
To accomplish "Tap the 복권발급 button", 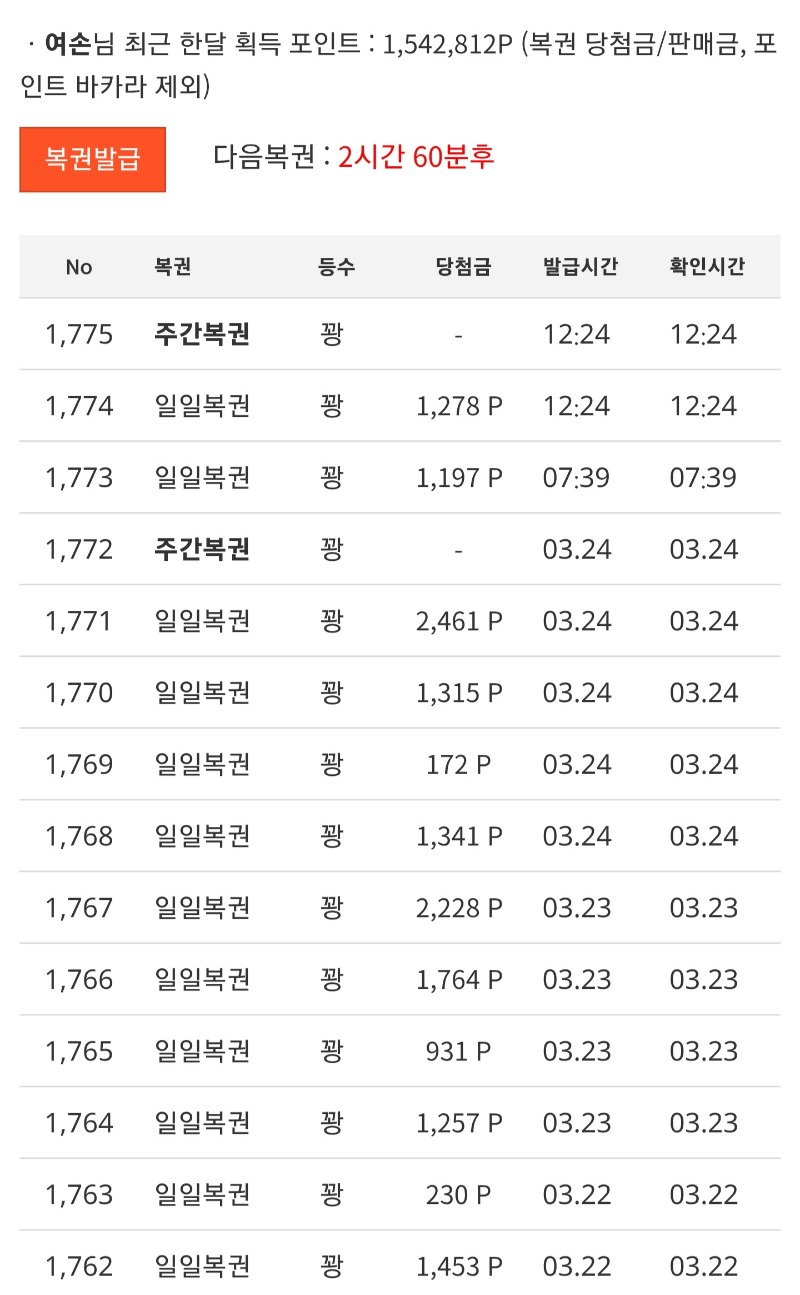I will (x=92, y=159).
